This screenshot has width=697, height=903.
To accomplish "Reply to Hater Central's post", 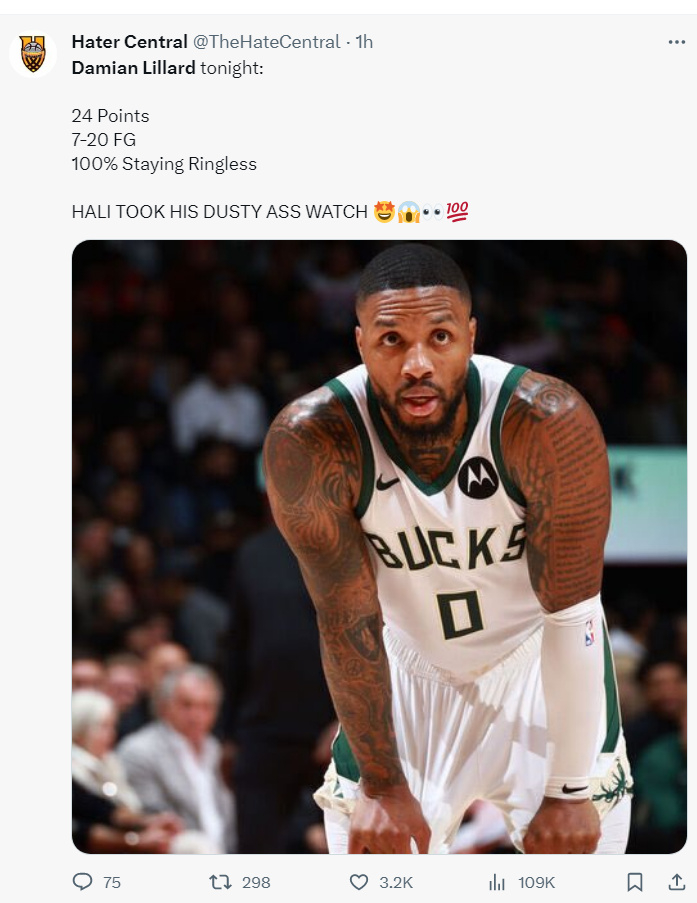I will [83, 882].
